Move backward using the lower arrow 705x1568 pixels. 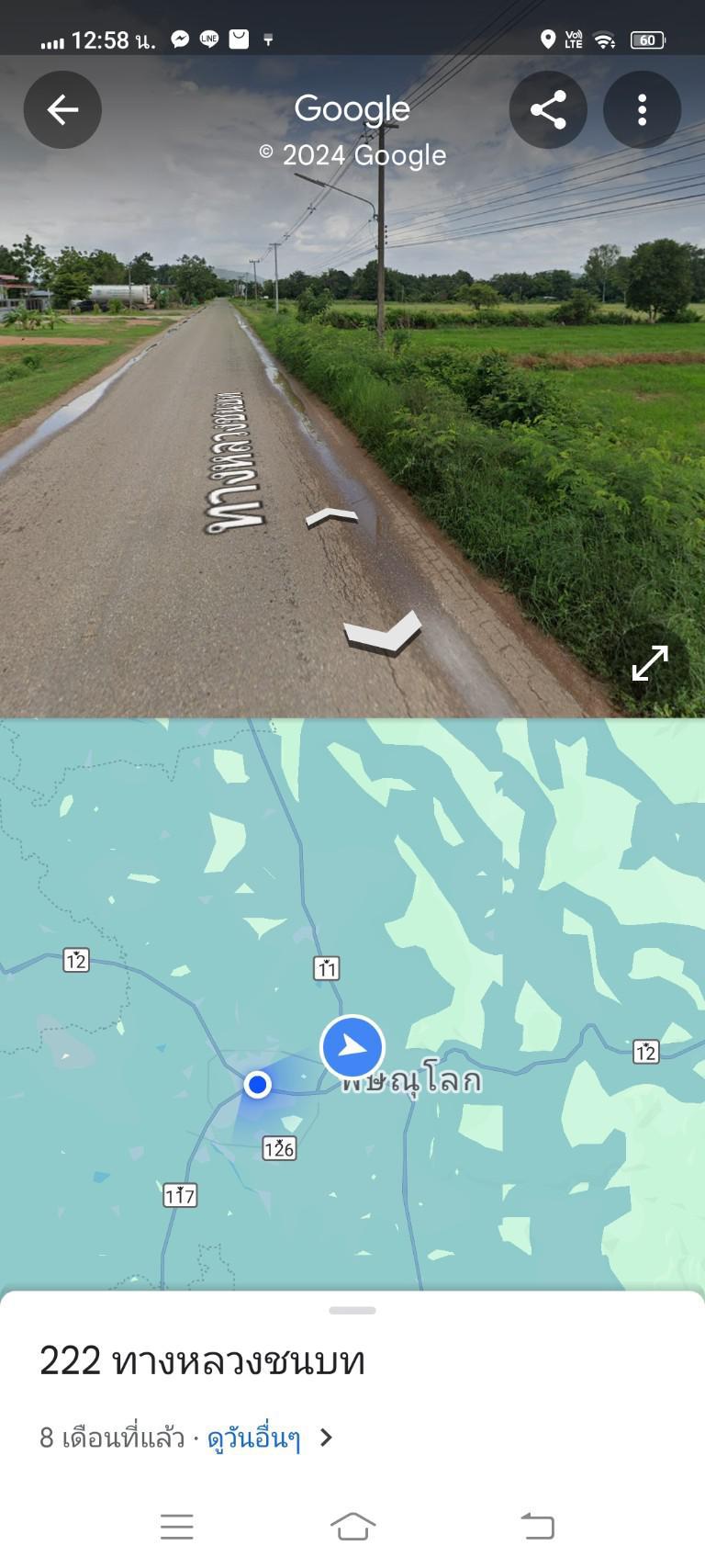click(x=382, y=633)
